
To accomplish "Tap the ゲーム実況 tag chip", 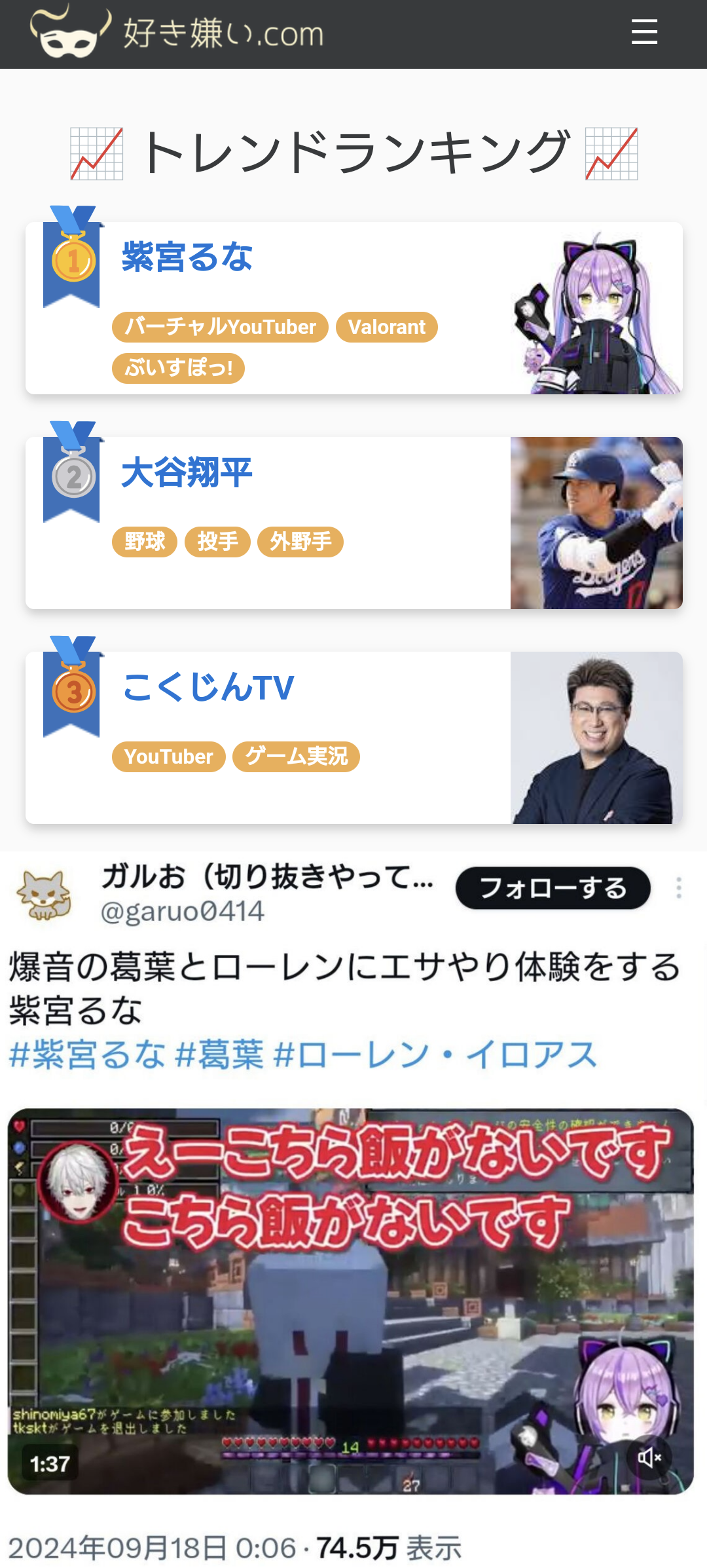I will pos(296,756).
